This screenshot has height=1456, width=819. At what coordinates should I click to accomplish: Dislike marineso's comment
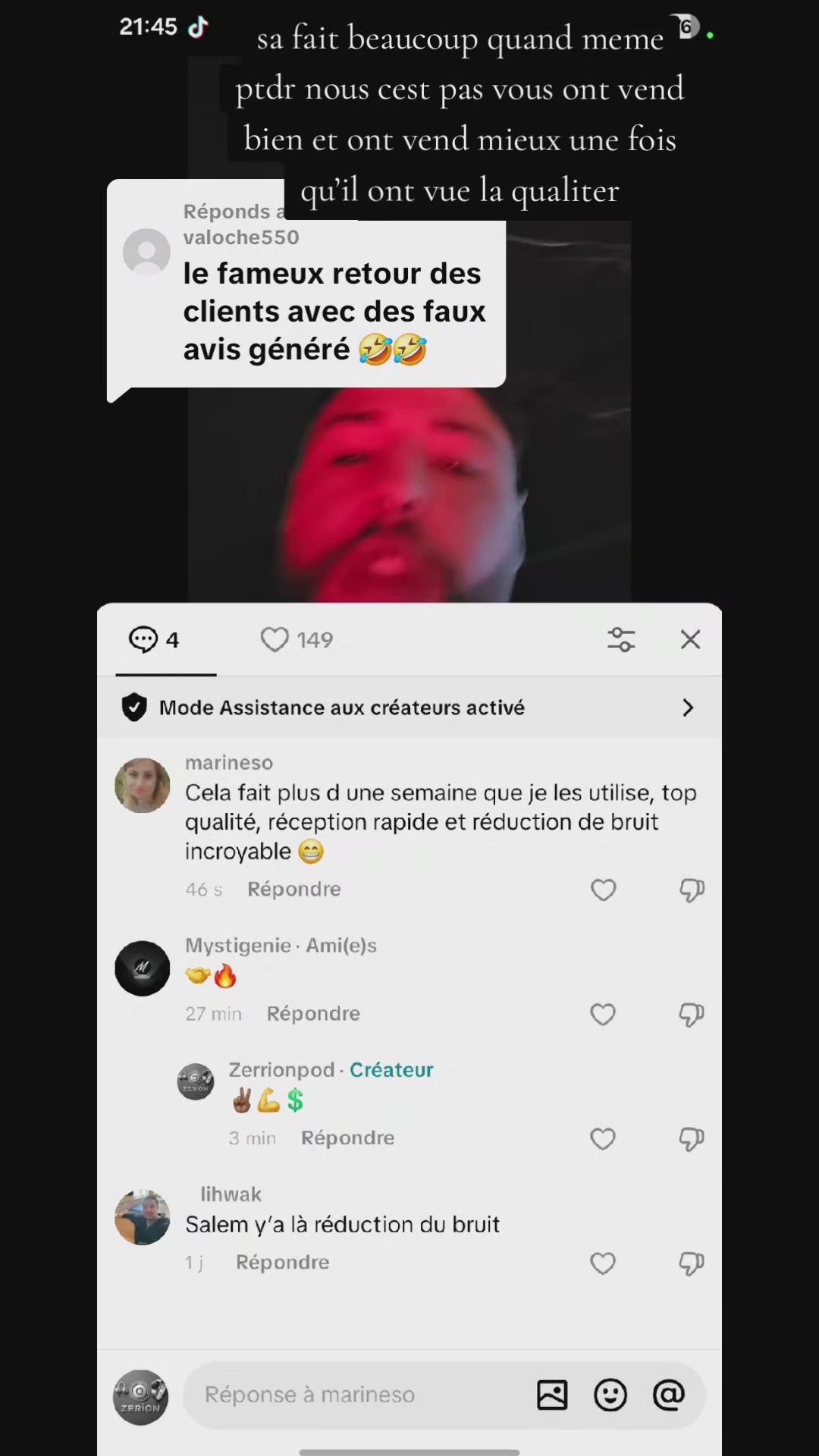tap(692, 890)
